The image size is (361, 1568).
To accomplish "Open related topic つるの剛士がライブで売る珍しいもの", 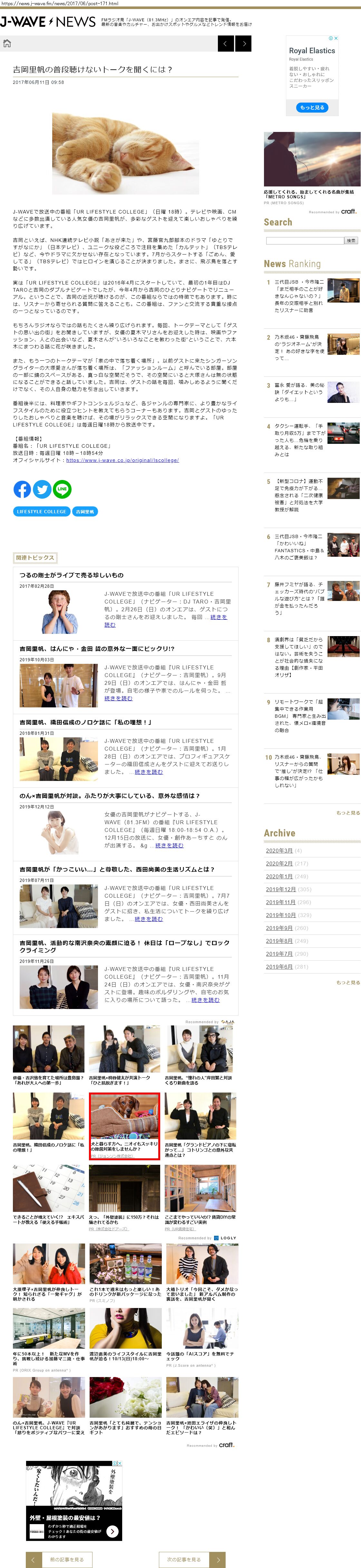I will (x=71, y=574).
